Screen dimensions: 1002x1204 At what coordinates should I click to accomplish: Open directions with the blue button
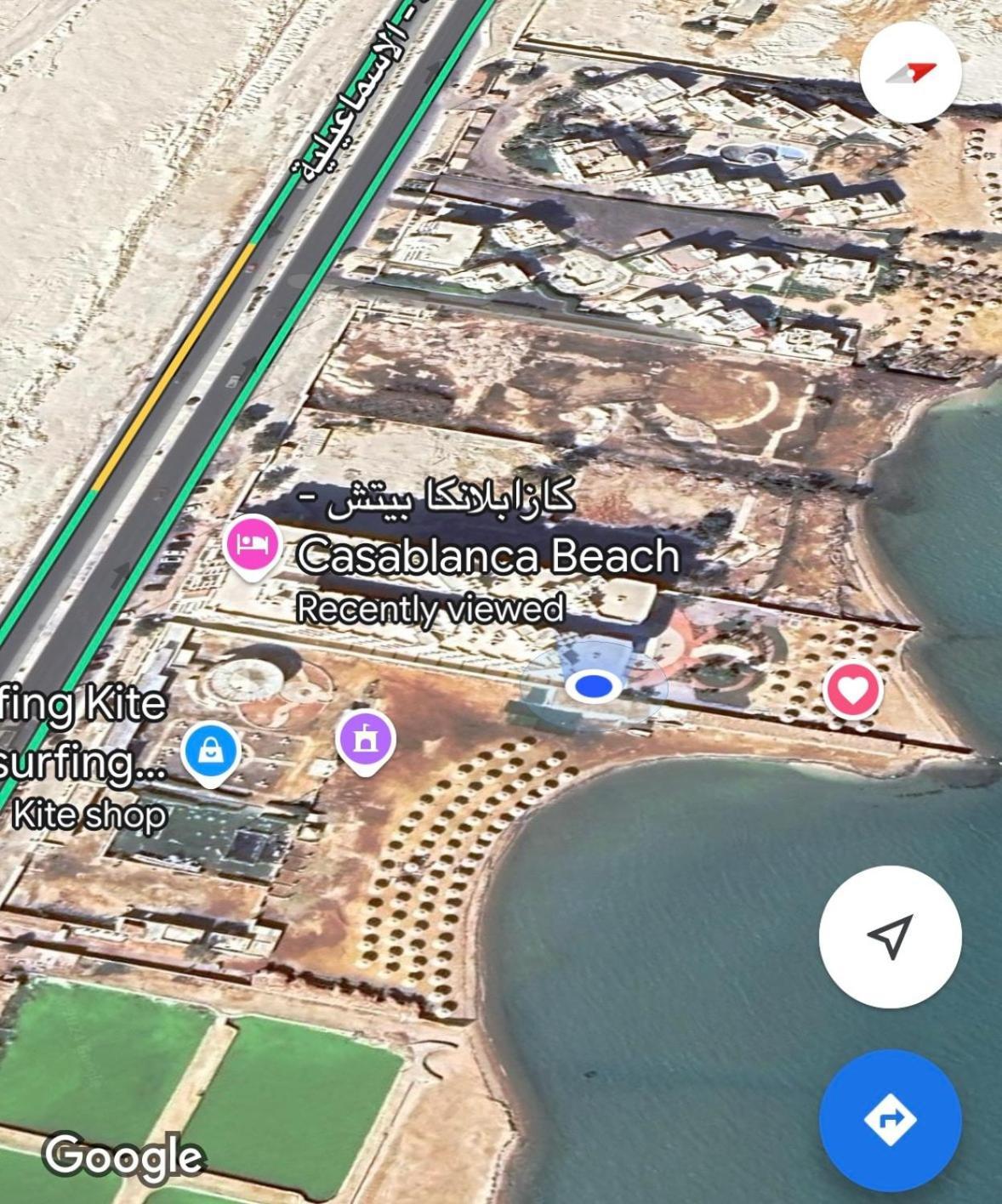[x=890, y=1121]
